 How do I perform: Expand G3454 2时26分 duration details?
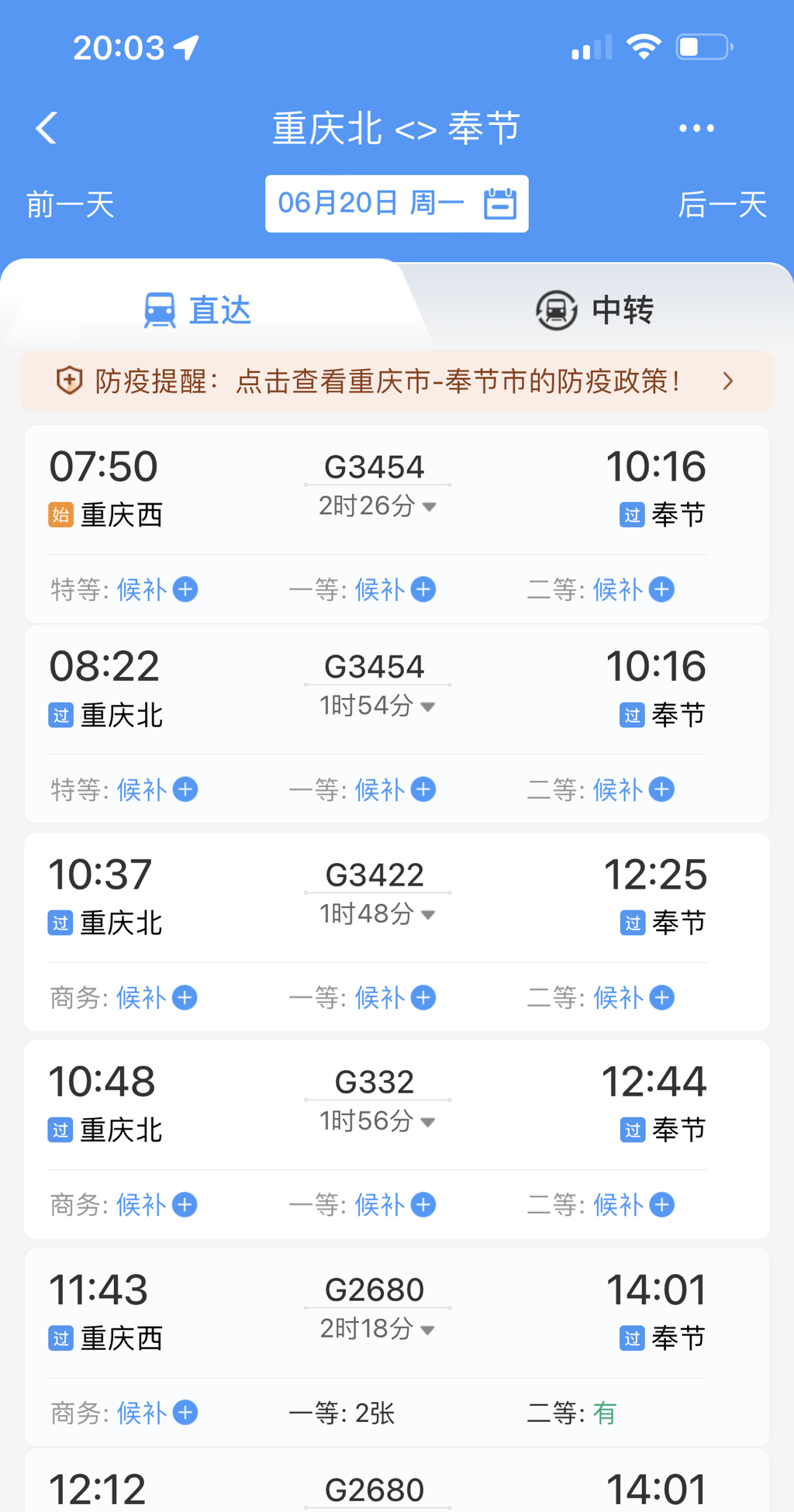tap(377, 506)
